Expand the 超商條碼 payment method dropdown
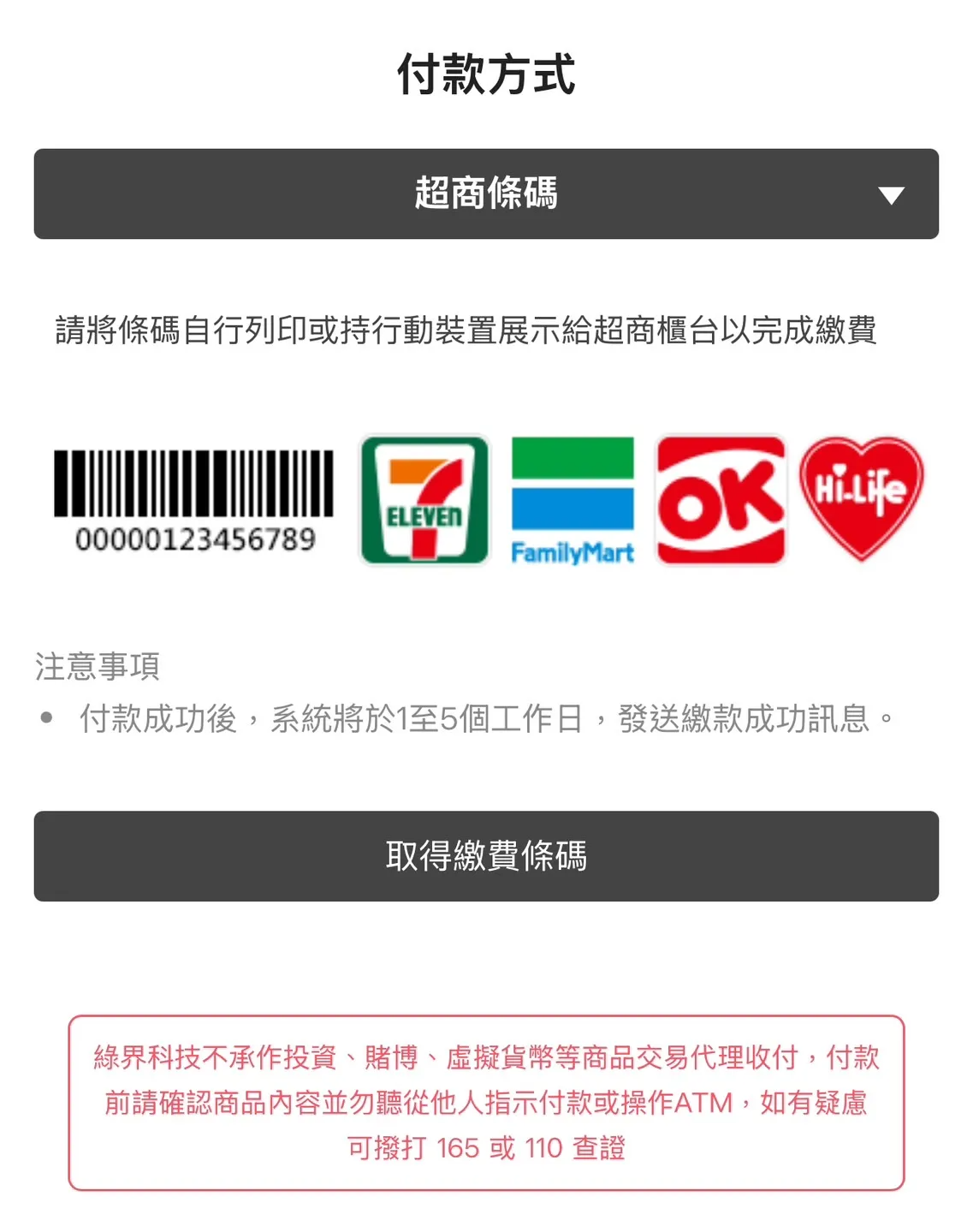This screenshot has width=973, height=1232. pos(486,194)
